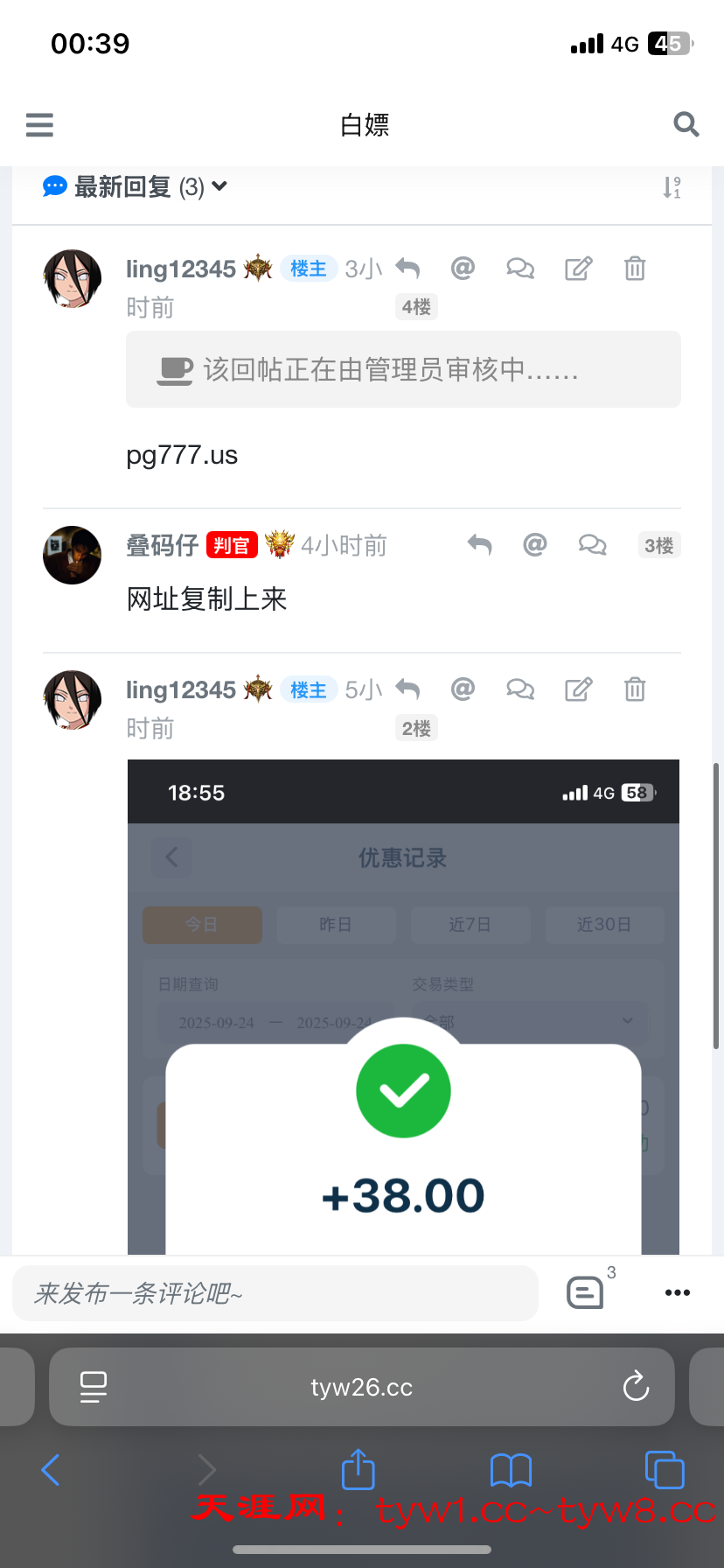Screen dimensions: 724x1568
Task: Open 叠码仔's profile avatar
Action: (72, 555)
